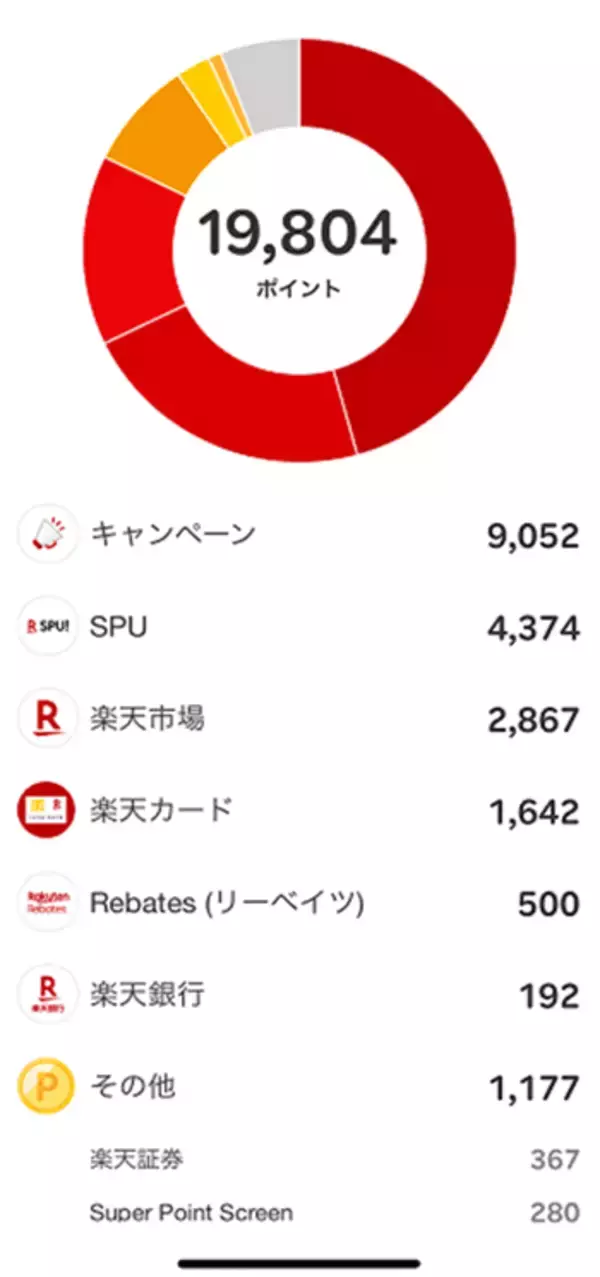Select the SPU points row
The height and width of the screenshot is (1277, 600).
pyautogui.click(x=300, y=627)
